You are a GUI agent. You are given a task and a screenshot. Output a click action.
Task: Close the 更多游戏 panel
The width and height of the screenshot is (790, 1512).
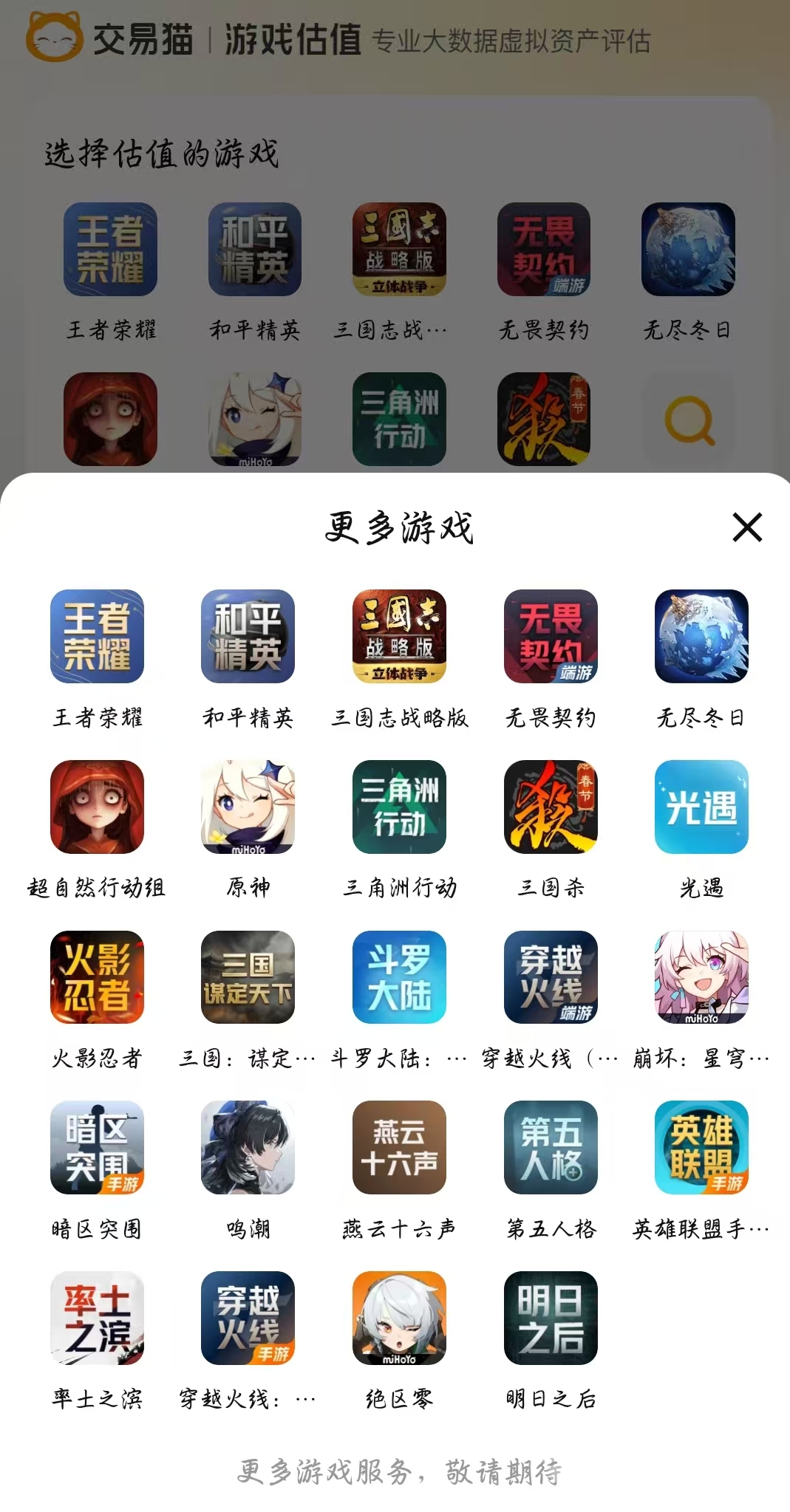(746, 527)
